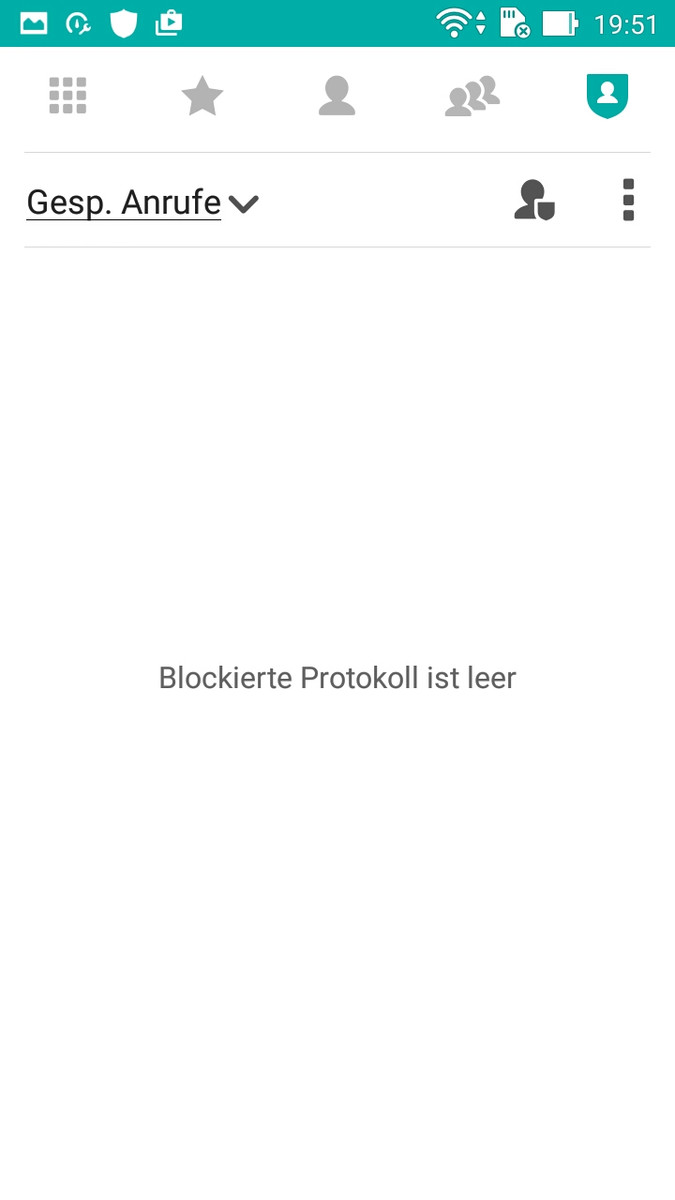Open the blocked contacts list icon
The height and width of the screenshot is (1200, 675).
pos(534,200)
